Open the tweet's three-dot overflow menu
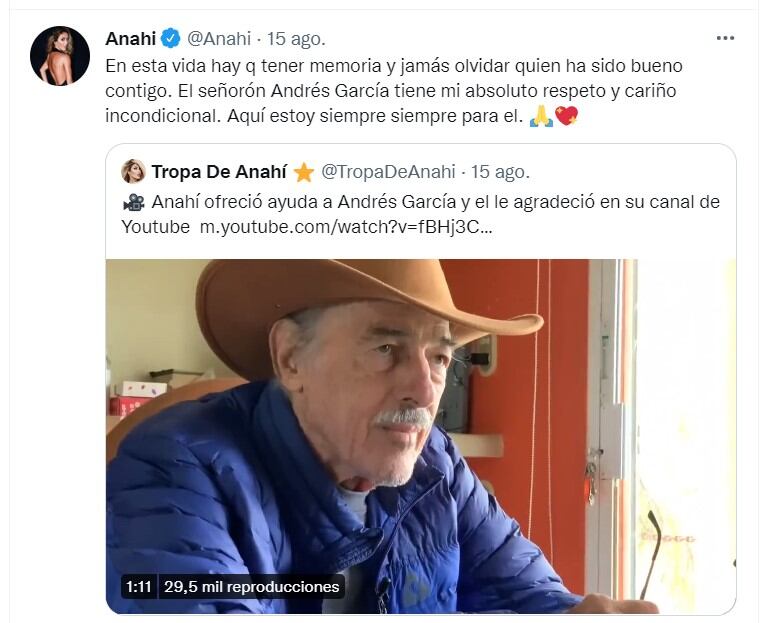Screen dimensions: 767x623 tap(726, 38)
